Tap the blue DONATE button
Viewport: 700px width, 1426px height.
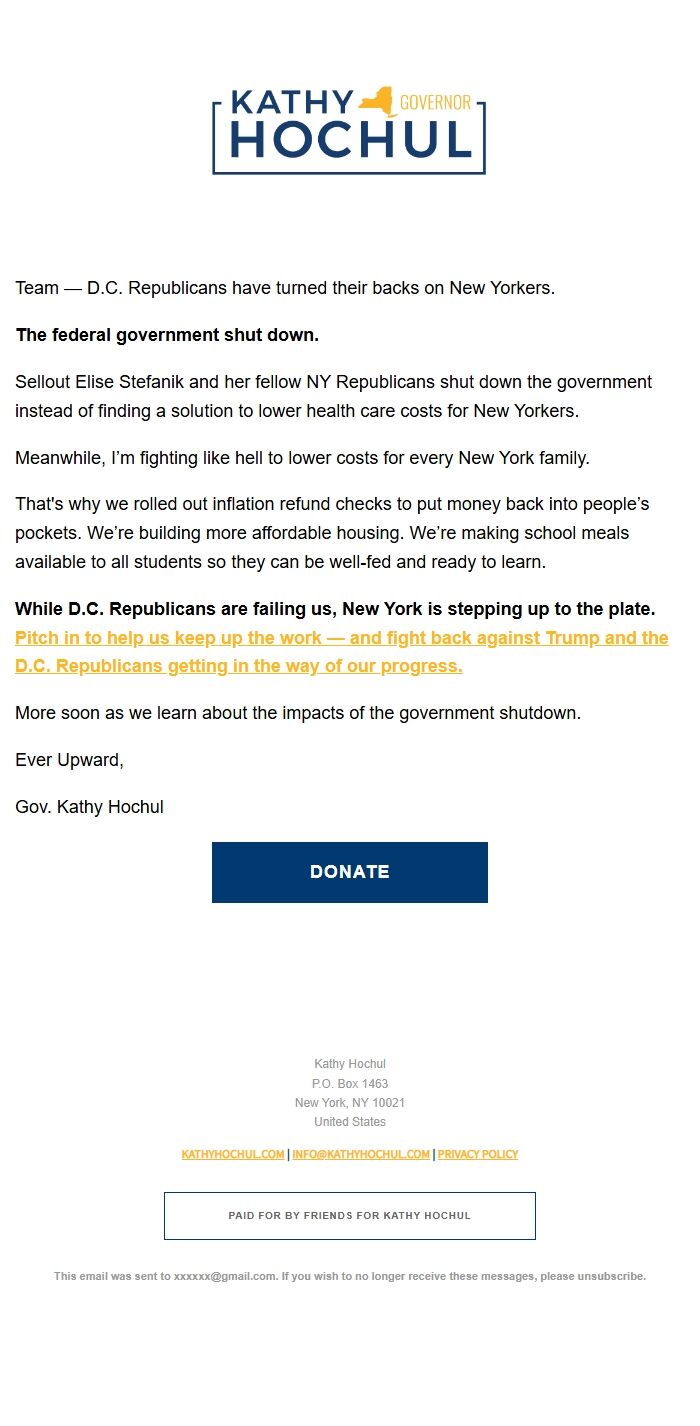(x=349, y=872)
